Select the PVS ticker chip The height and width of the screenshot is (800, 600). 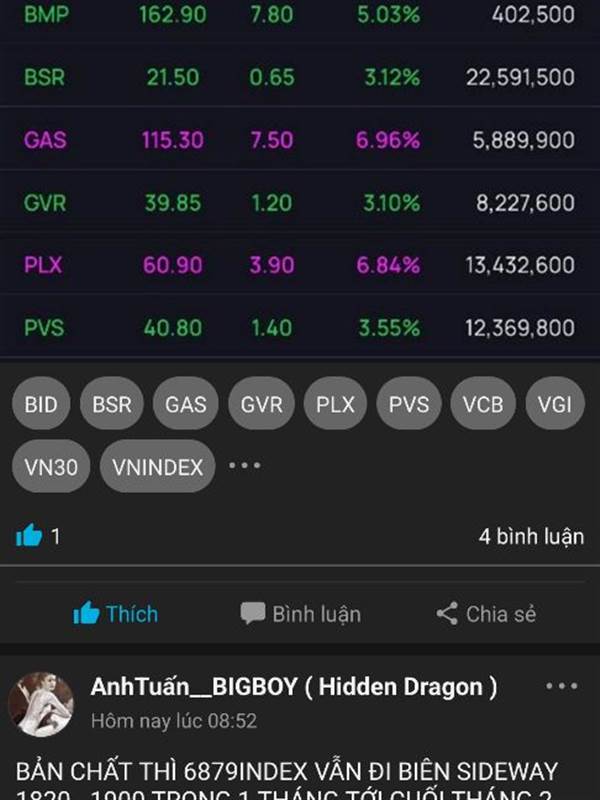point(409,405)
